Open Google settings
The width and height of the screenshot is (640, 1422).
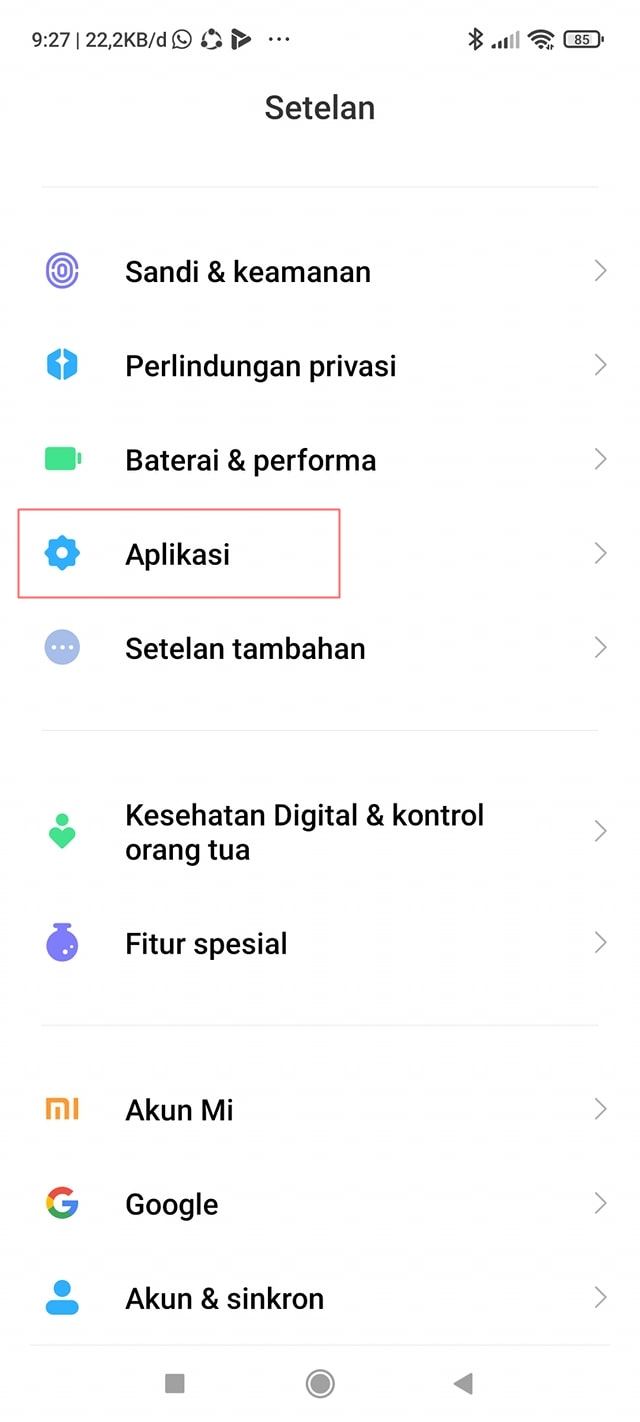click(320, 1203)
